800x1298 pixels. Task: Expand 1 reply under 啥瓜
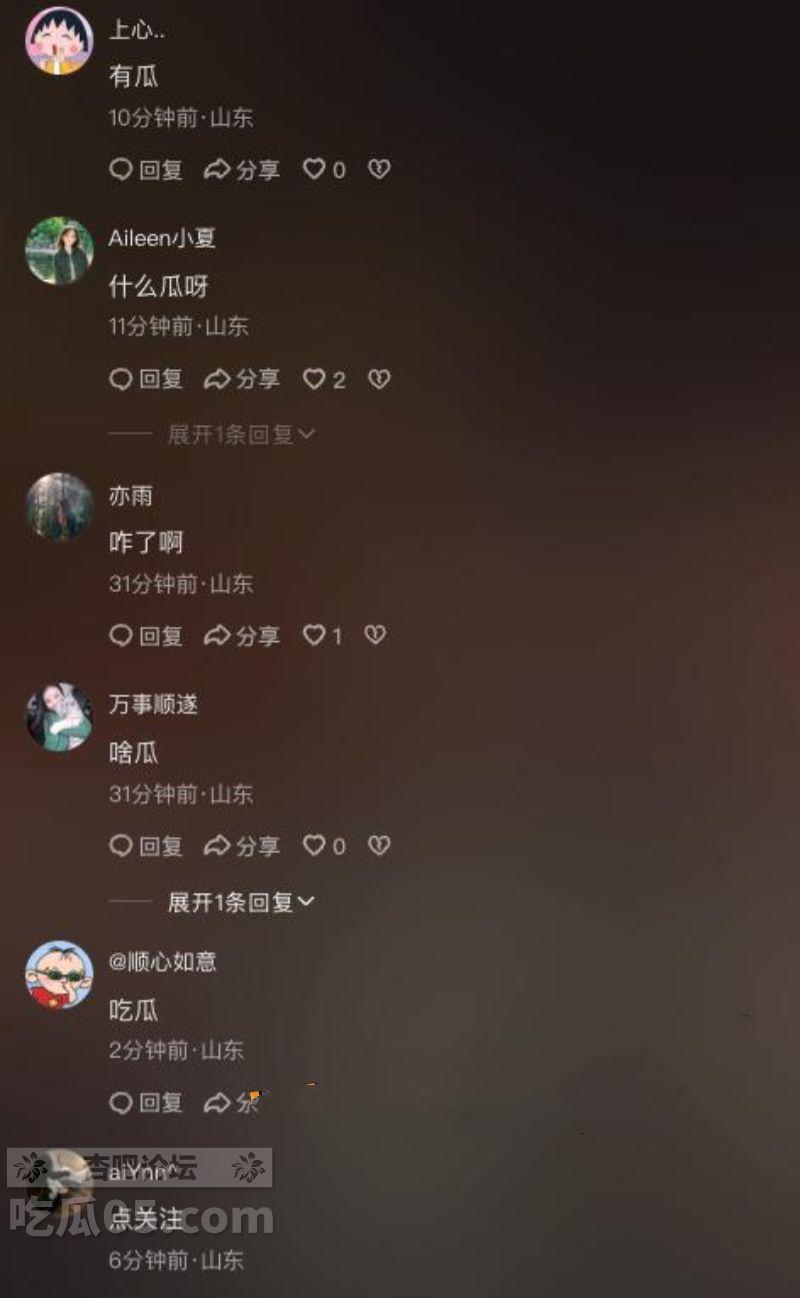tap(240, 902)
